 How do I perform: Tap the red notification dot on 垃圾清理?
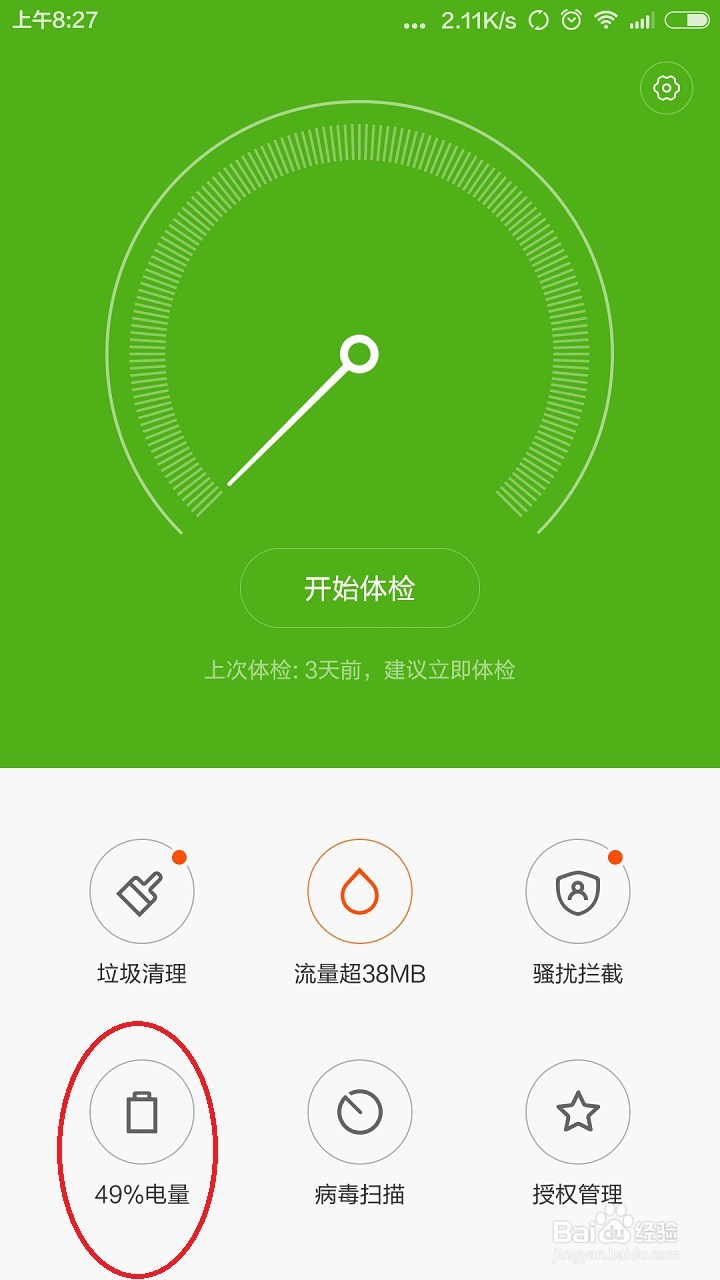[x=180, y=856]
